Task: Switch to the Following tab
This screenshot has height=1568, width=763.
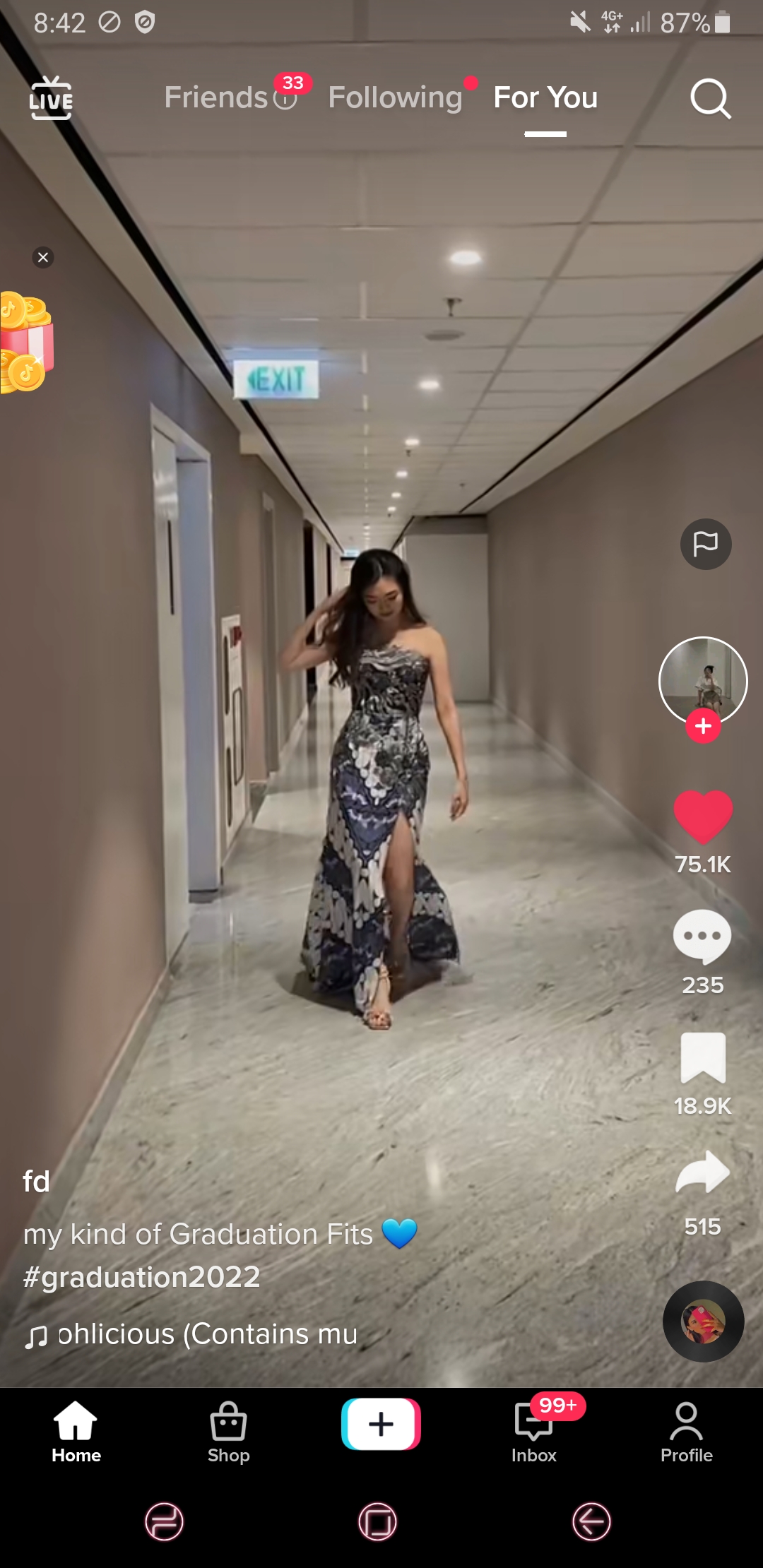Action: click(395, 97)
